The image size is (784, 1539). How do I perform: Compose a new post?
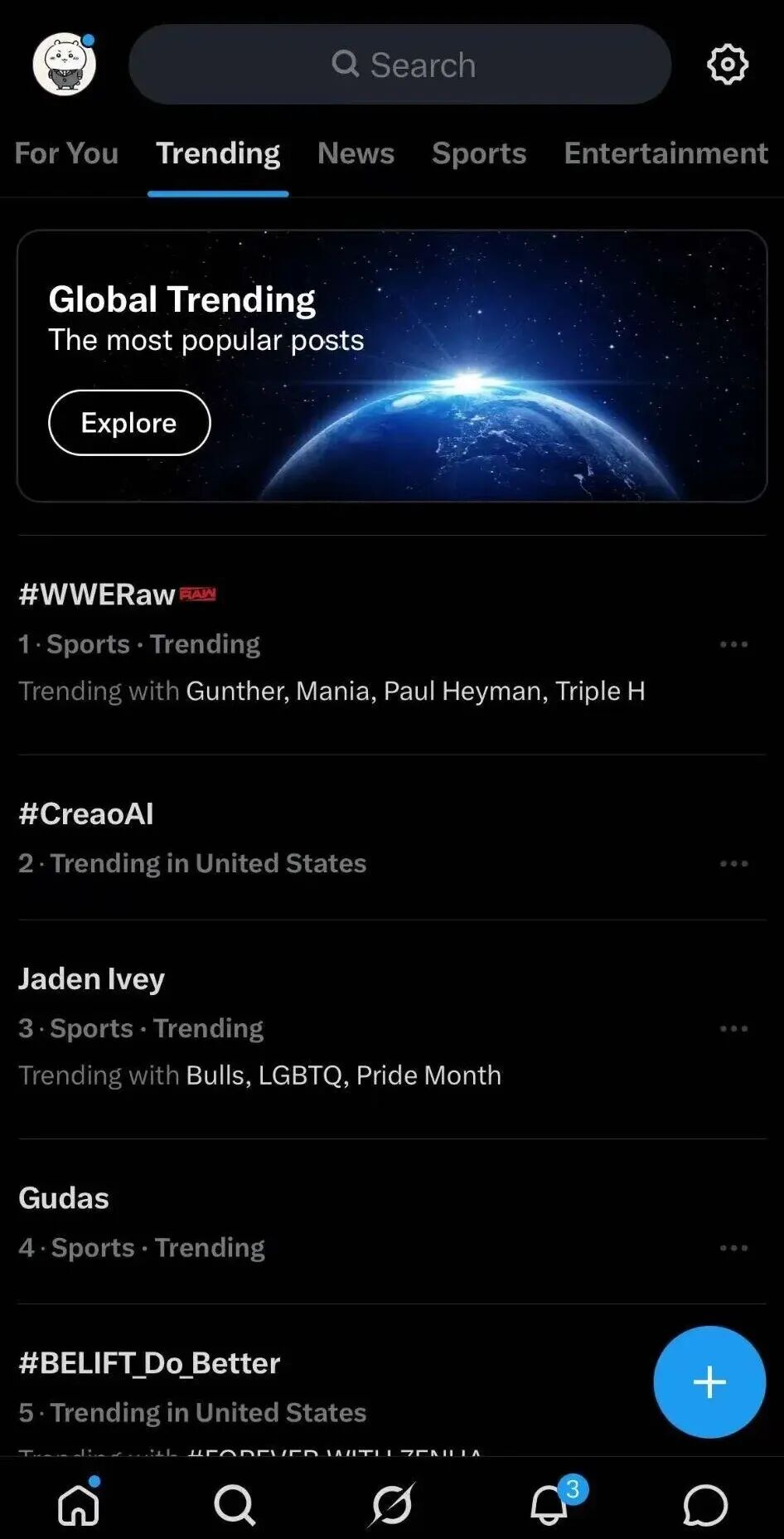click(x=709, y=1382)
